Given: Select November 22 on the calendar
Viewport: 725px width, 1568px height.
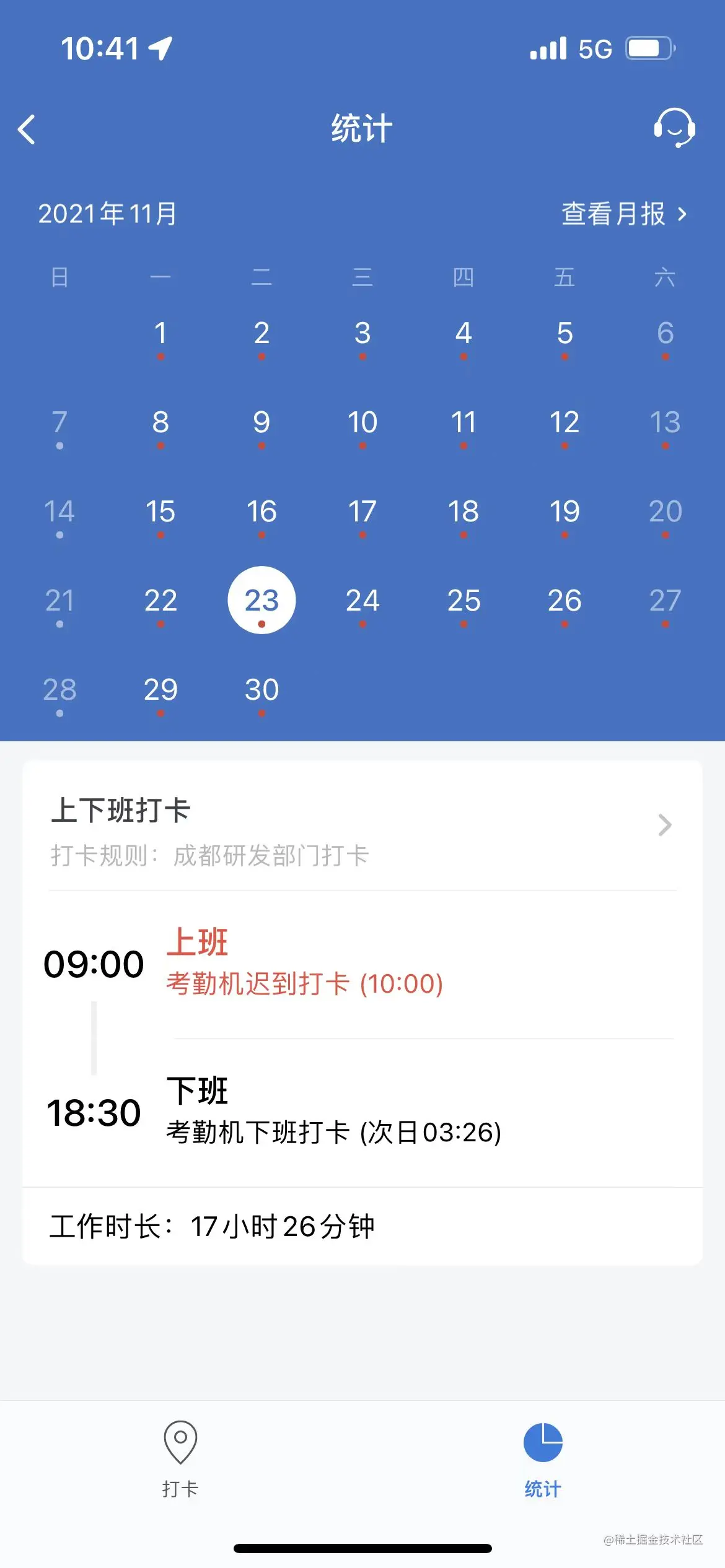Looking at the screenshot, I should tap(160, 602).
